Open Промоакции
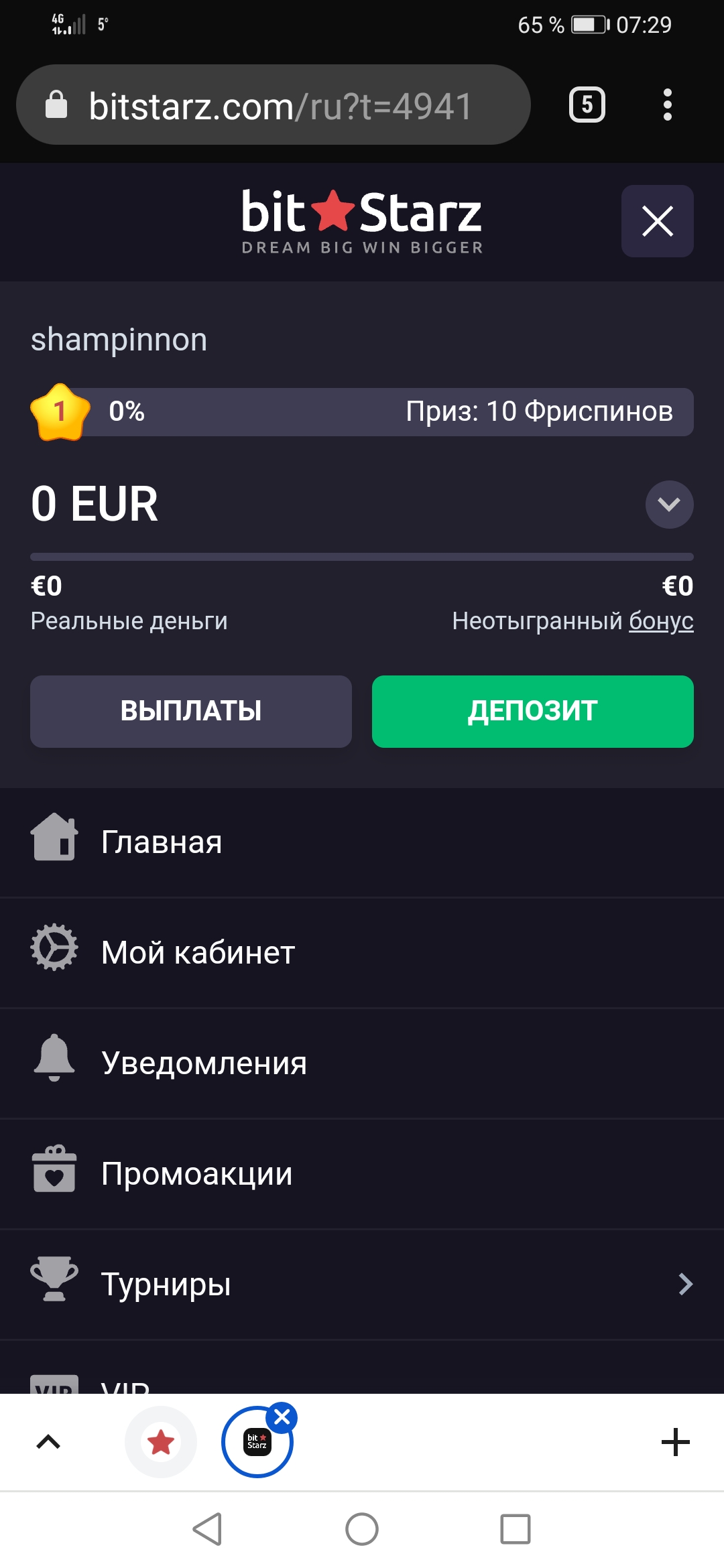The image size is (724, 1568). 196,1174
